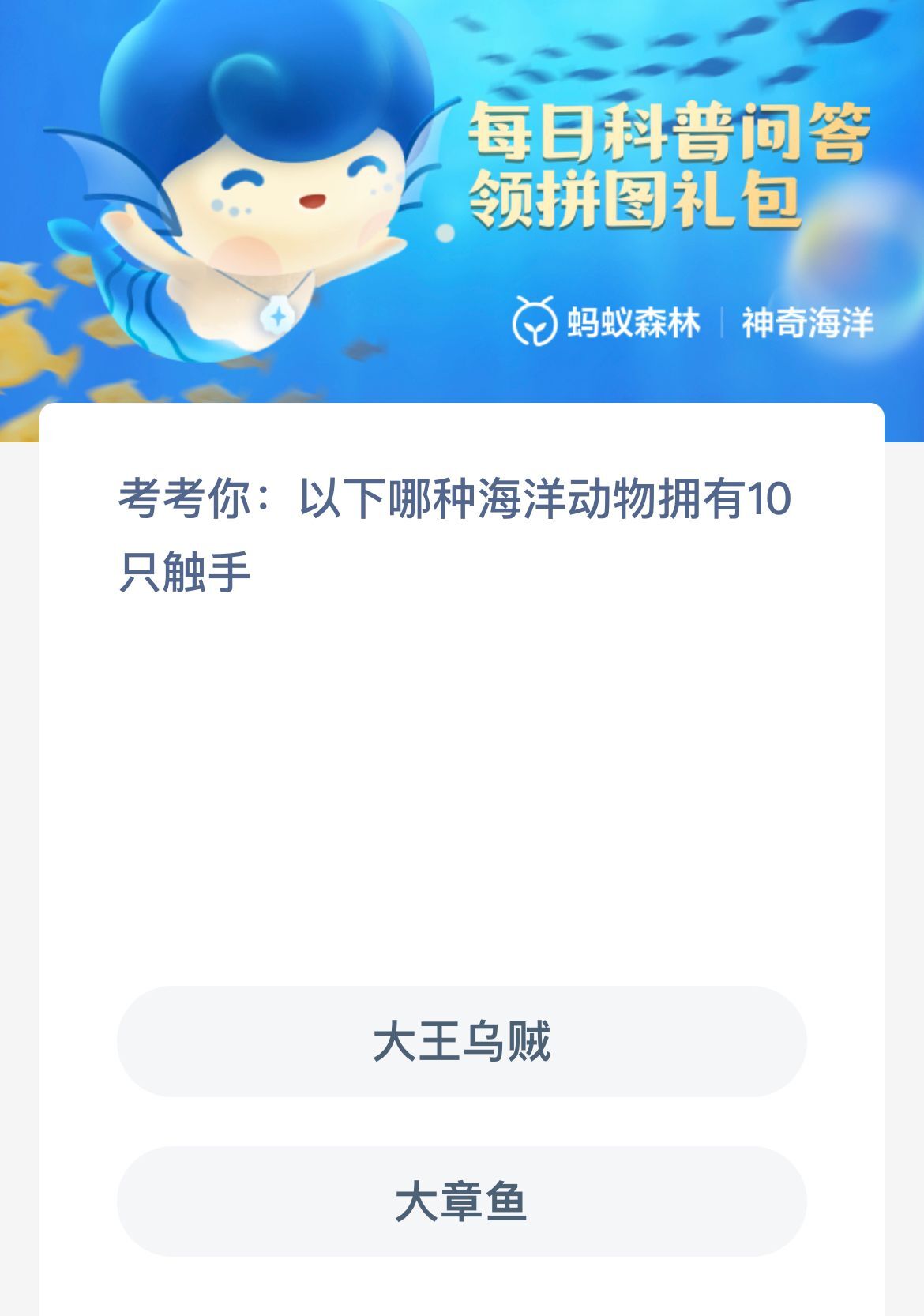Tap the 每日科普问答 banner title link
The height and width of the screenshot is (1316, 924).
click(671, 138)
